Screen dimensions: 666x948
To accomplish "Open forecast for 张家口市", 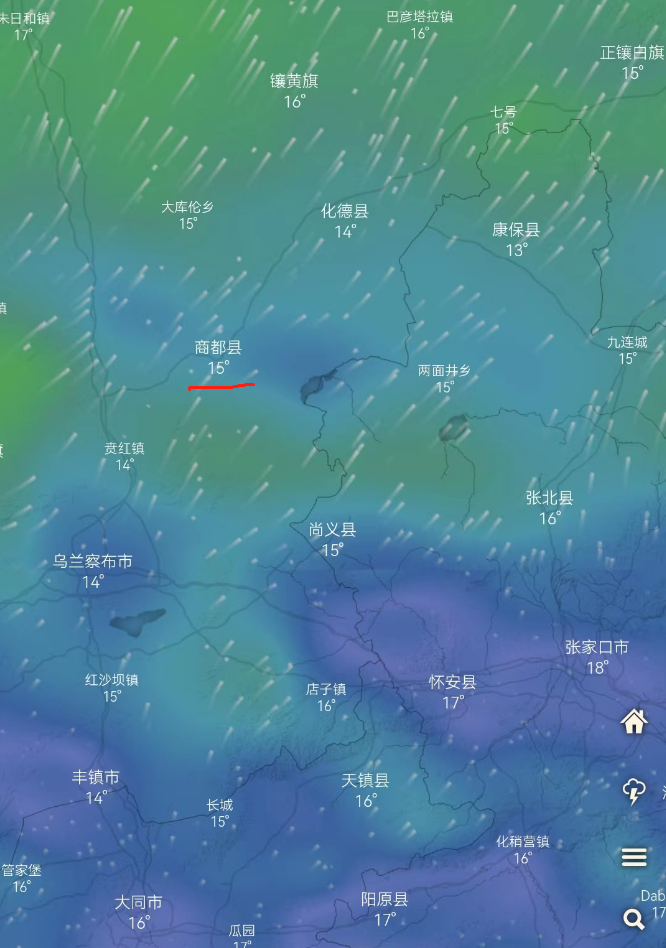I will click(x=596, y=648).
